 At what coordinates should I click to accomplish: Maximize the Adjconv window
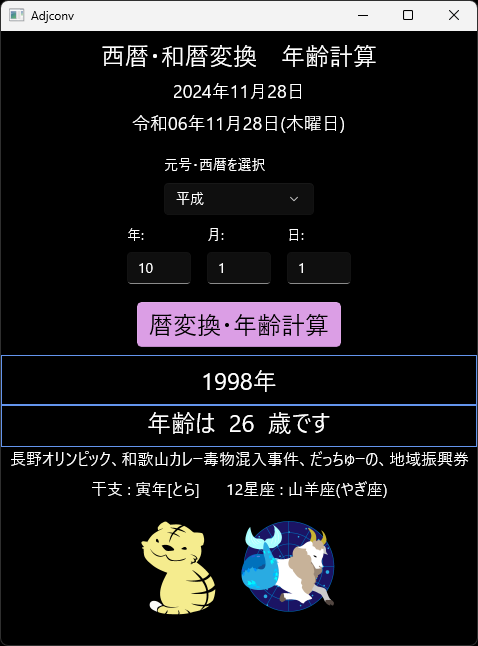pos(408,15)
